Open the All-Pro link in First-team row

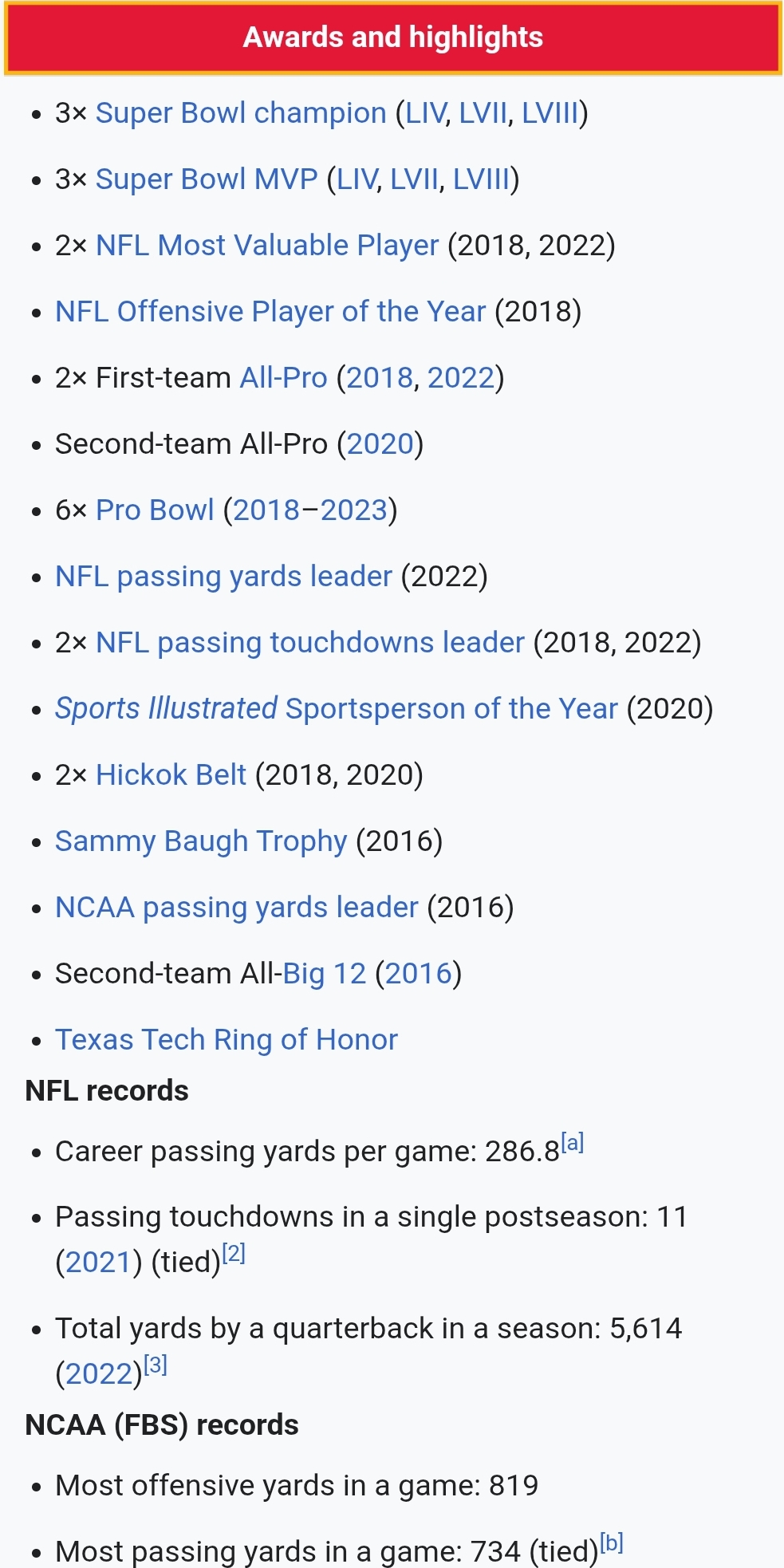(284, 378)
